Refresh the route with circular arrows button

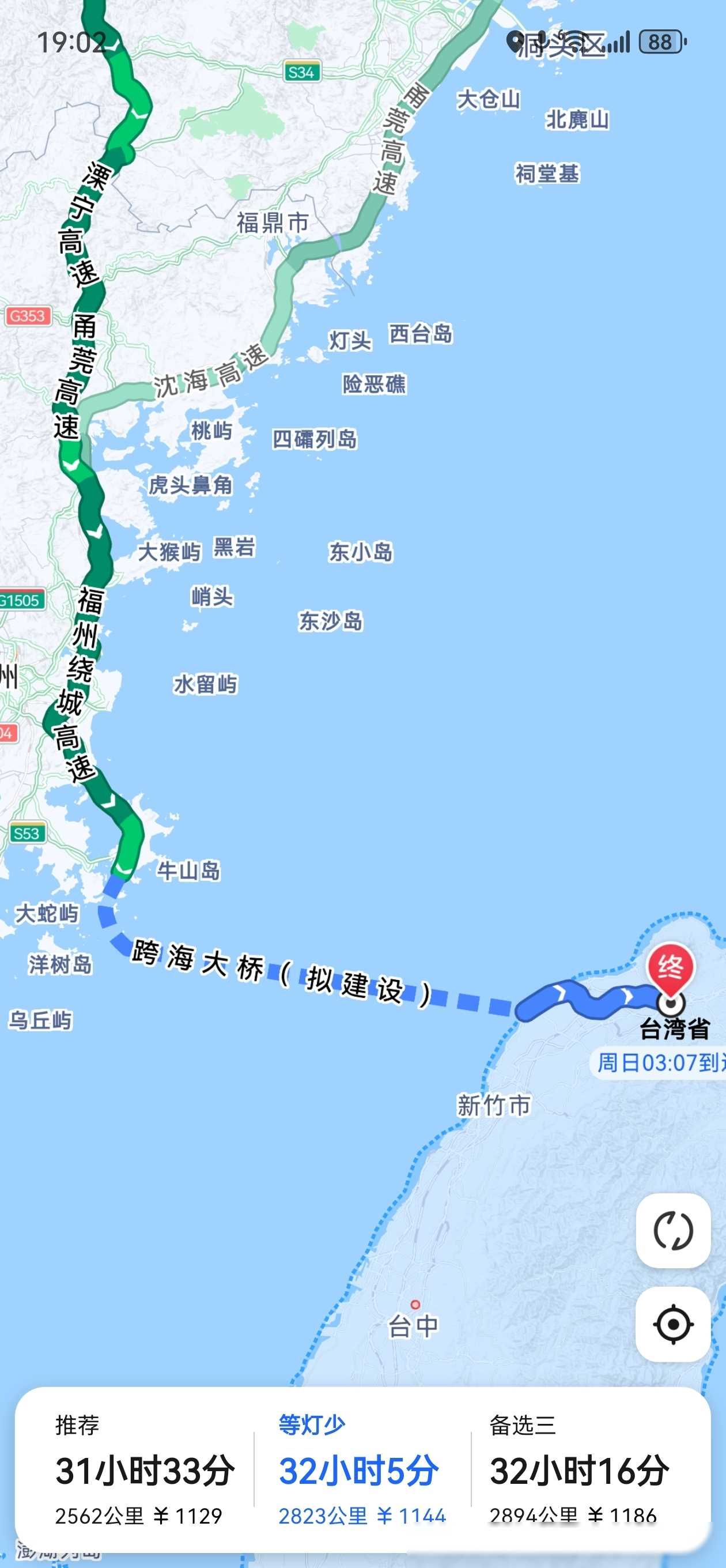(x=673, y=1231)
